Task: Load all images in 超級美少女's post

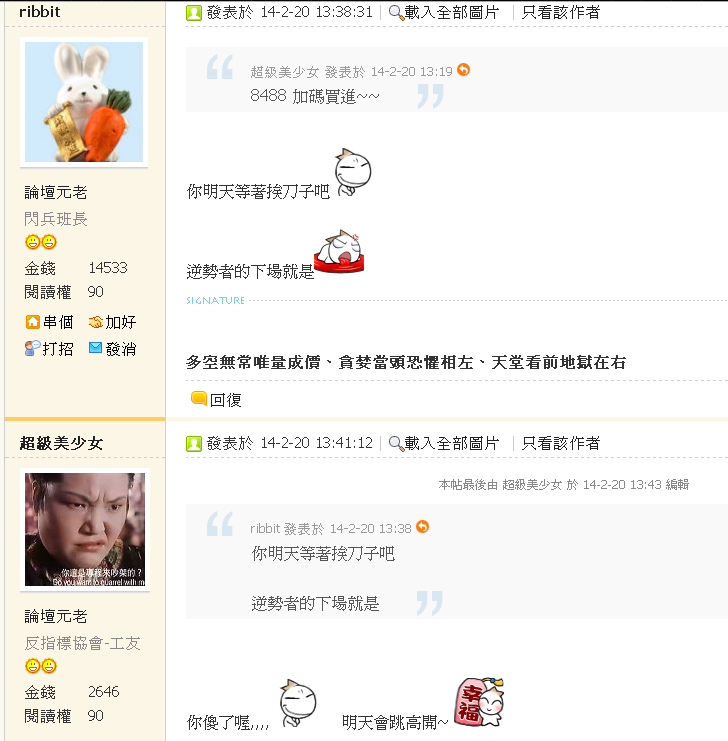Action: [x=444, y=443]
